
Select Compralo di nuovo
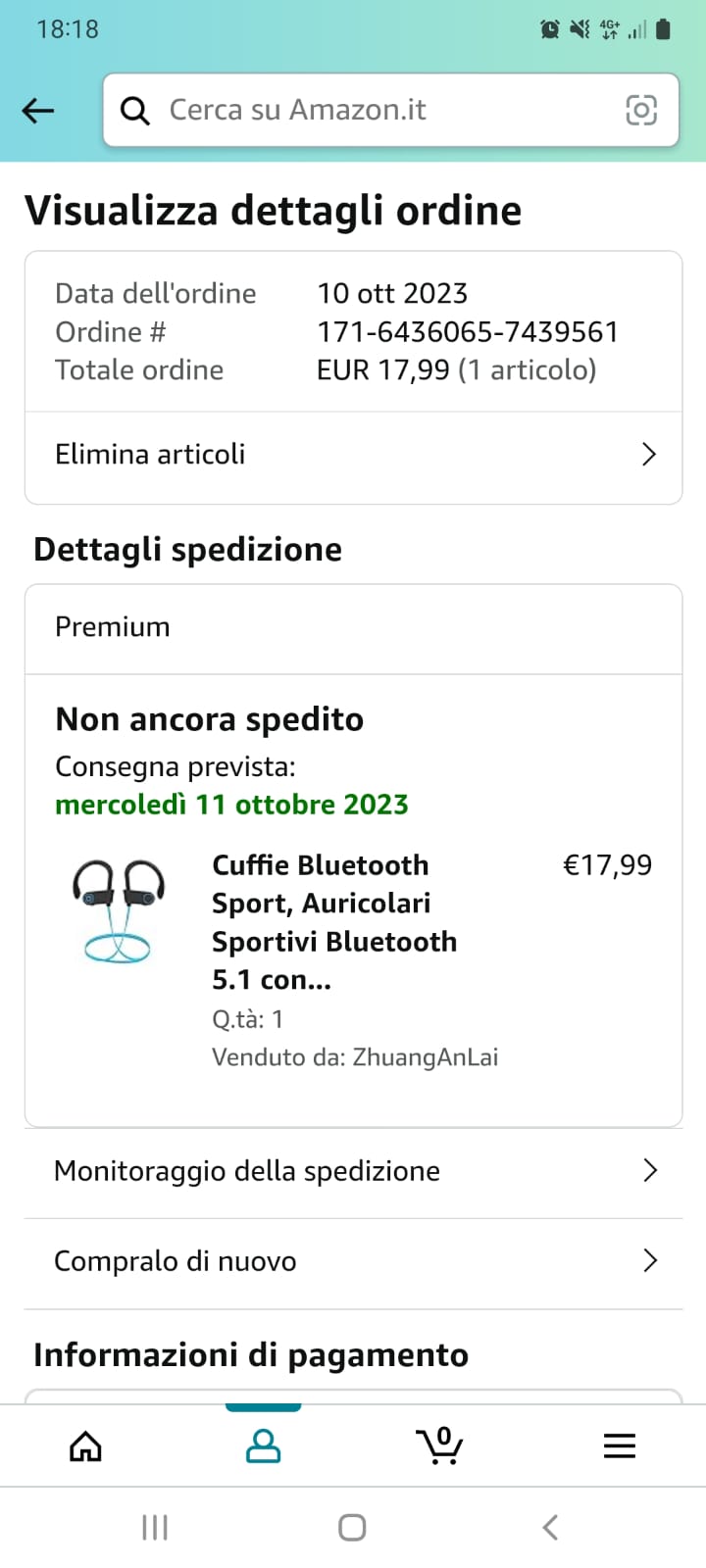(x=353, y=1261)
